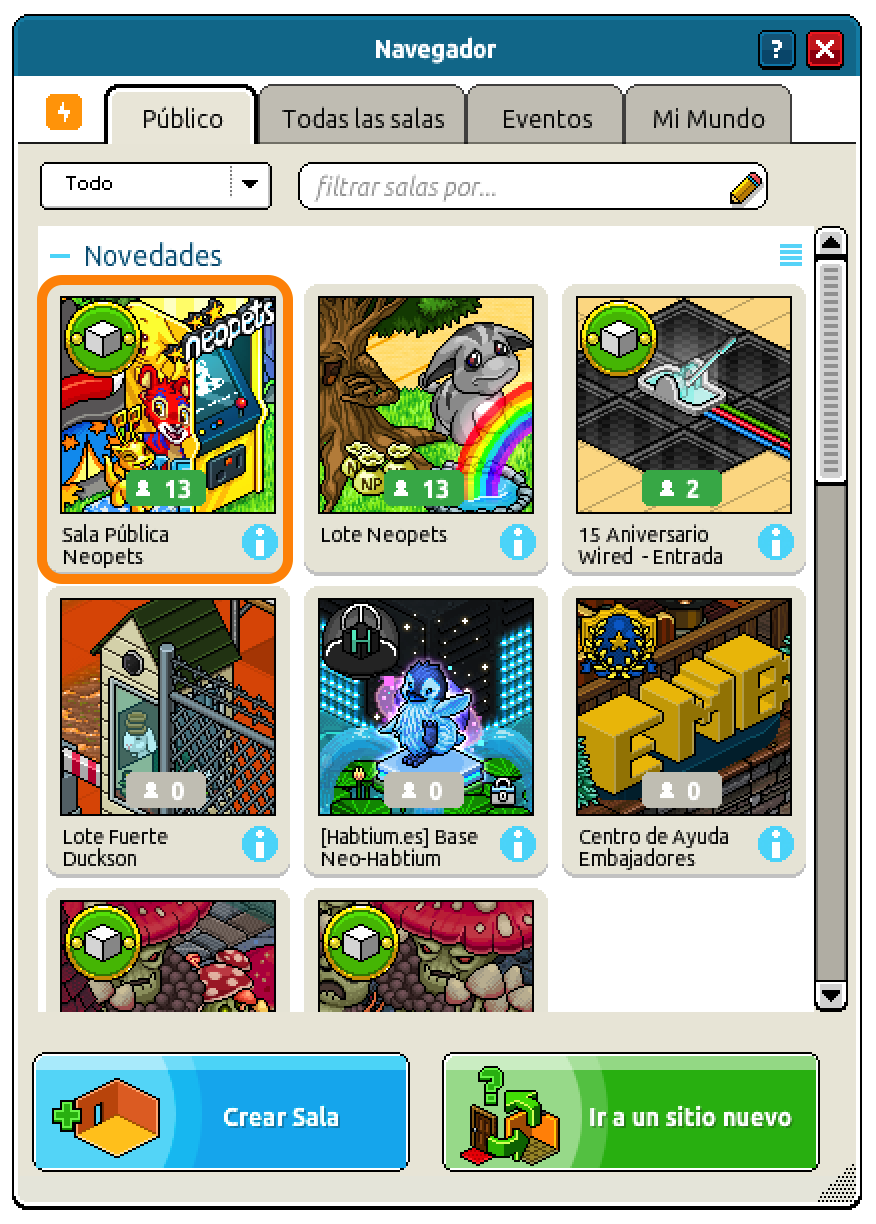Show info for Centro de Ayuda Embajadores
Viewport: 876px width, 1224px height.
tap(775, 845)
